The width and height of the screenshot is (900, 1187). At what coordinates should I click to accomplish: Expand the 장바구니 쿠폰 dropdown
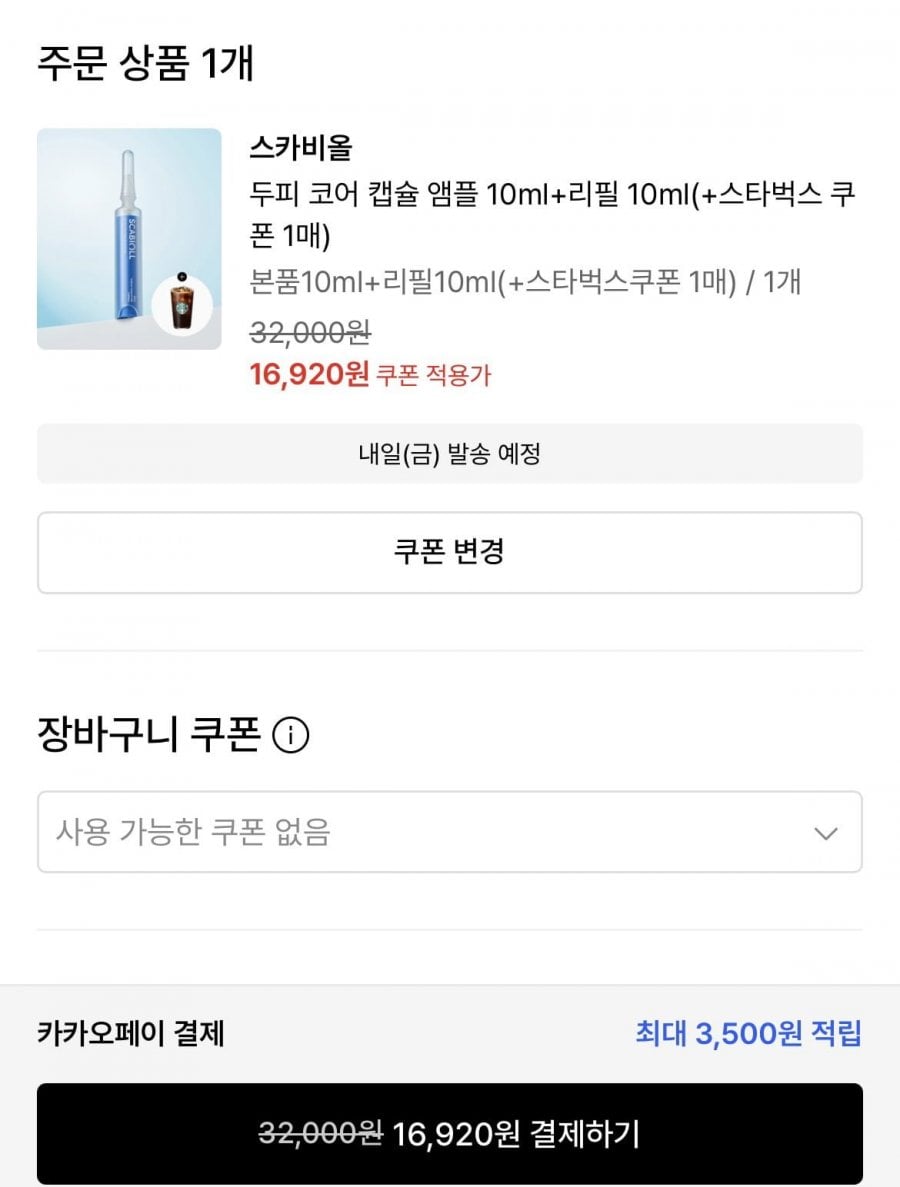449,832
